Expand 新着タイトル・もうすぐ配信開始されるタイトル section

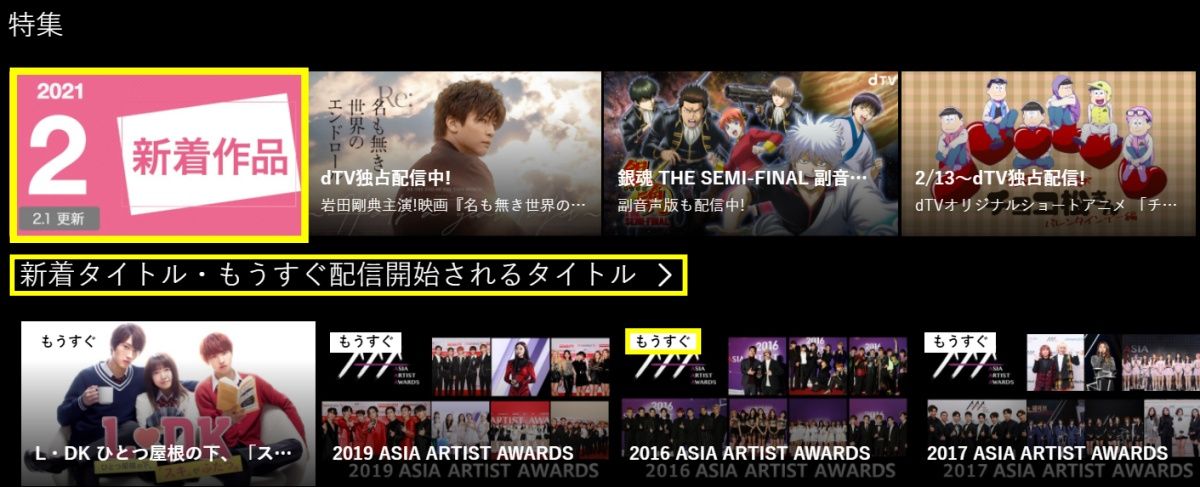click(x=348, y=275)
